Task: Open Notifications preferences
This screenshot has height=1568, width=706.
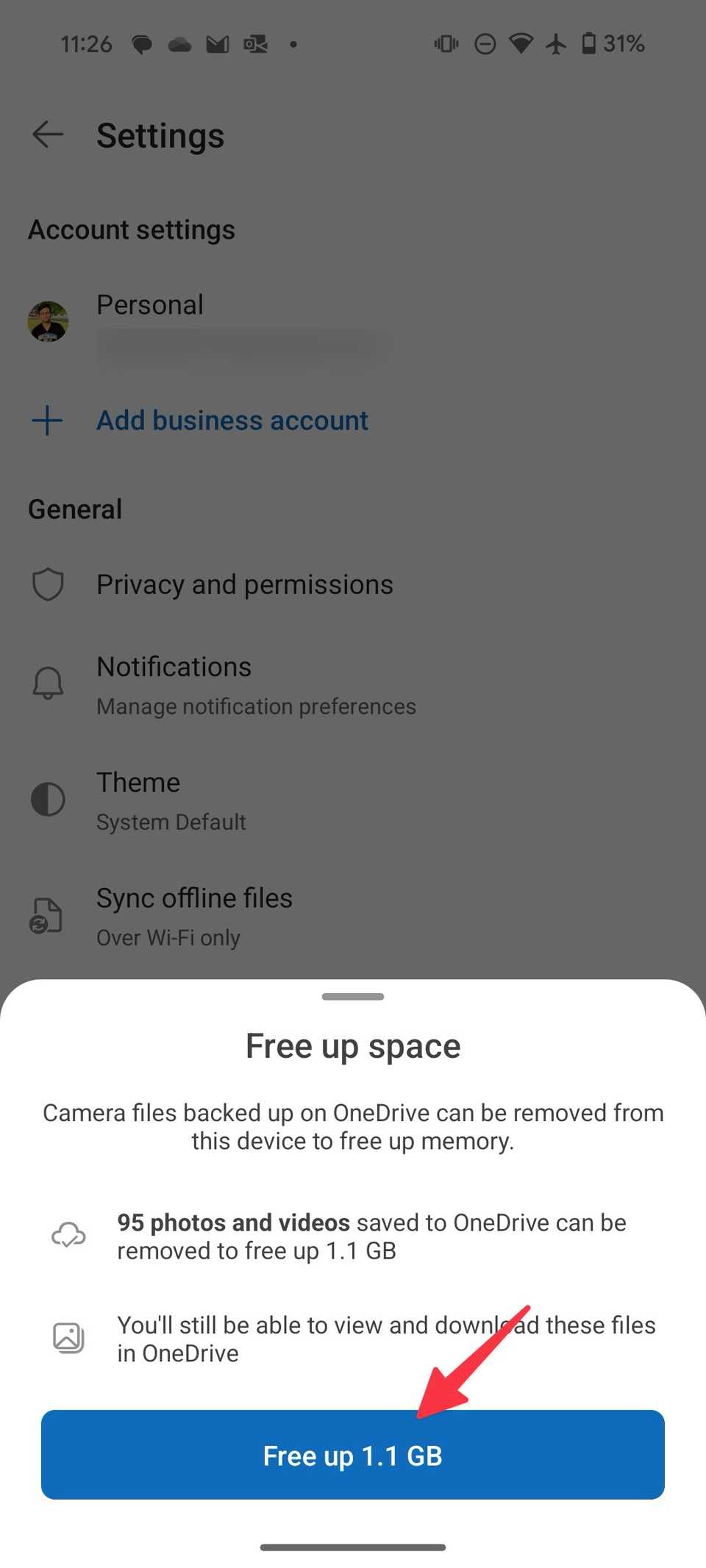Action: coord(256,684)
